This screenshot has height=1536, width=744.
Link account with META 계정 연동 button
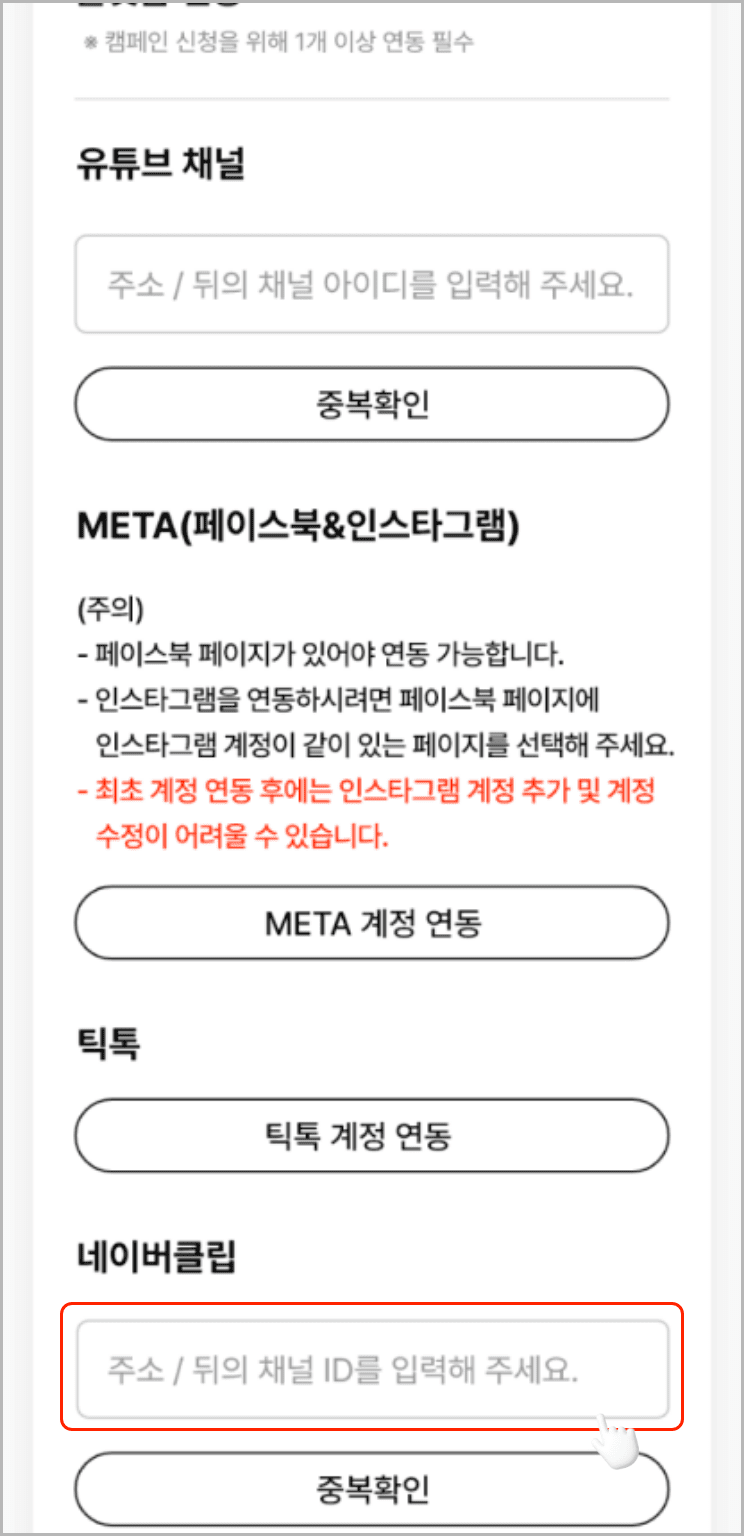tap(371, 923)
